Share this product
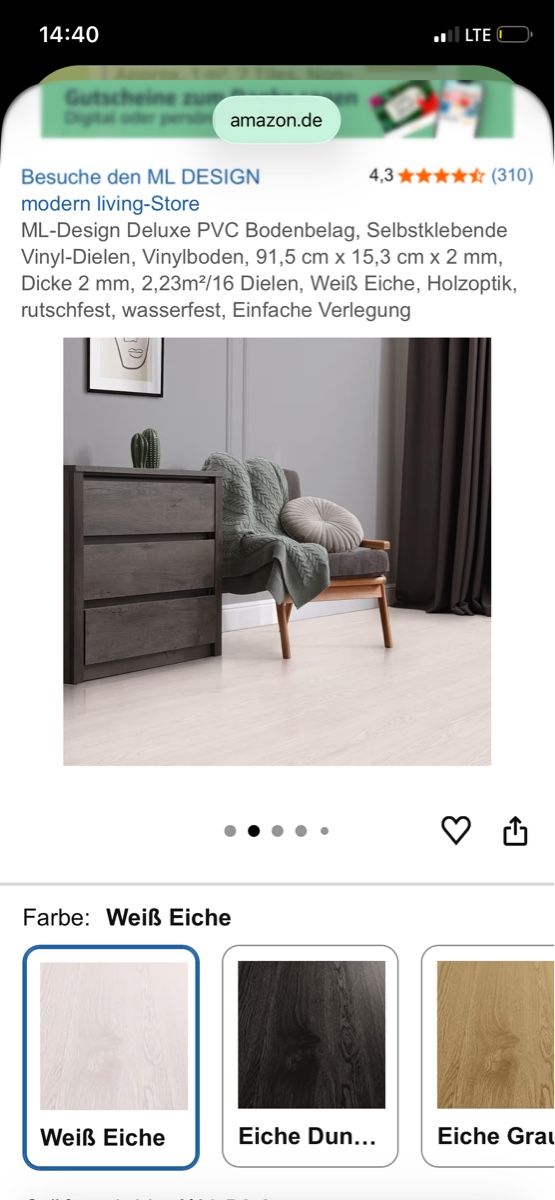This screenshot has height=1200, width=555. [515, 830]
